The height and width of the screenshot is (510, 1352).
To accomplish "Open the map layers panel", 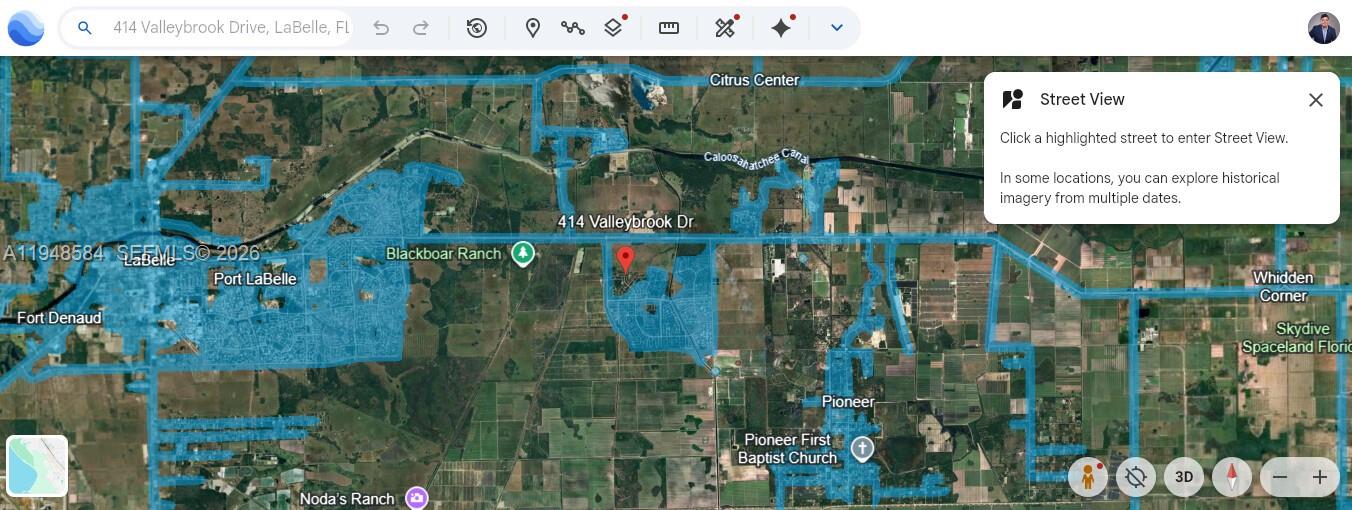I will (x=614, y=28).
